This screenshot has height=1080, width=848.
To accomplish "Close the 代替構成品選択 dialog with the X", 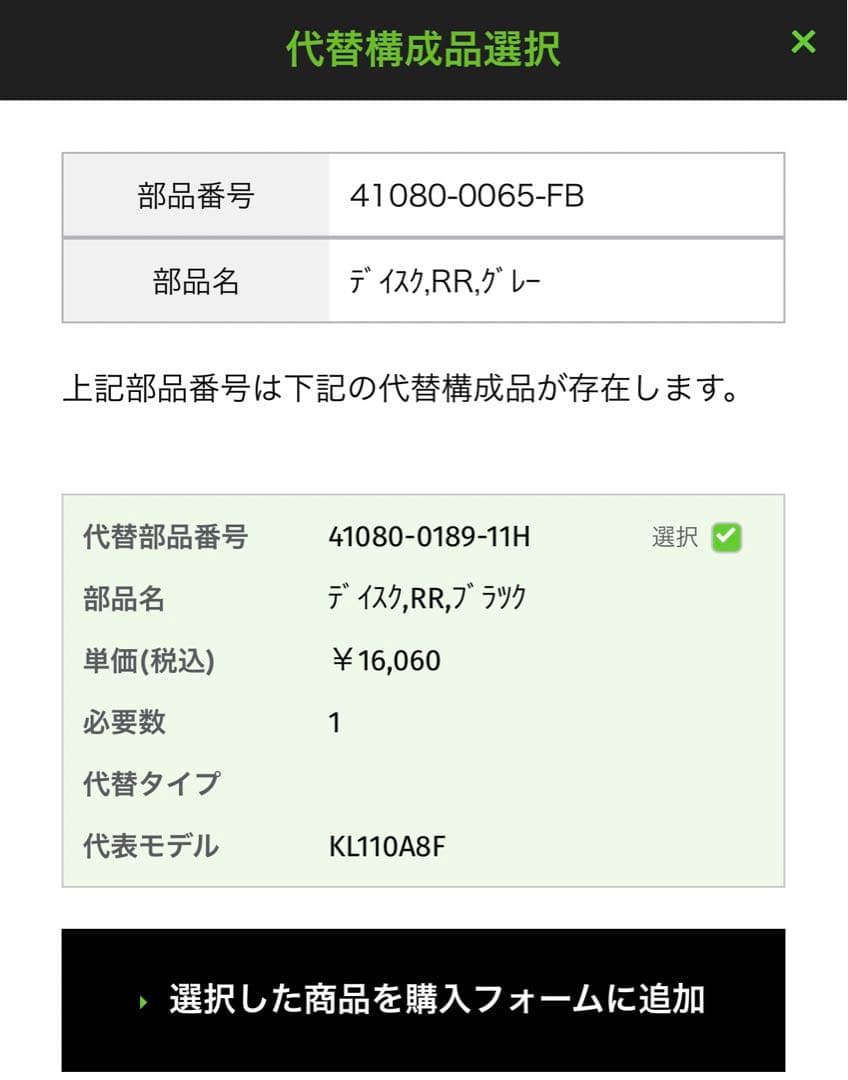I will click(803, 42).
